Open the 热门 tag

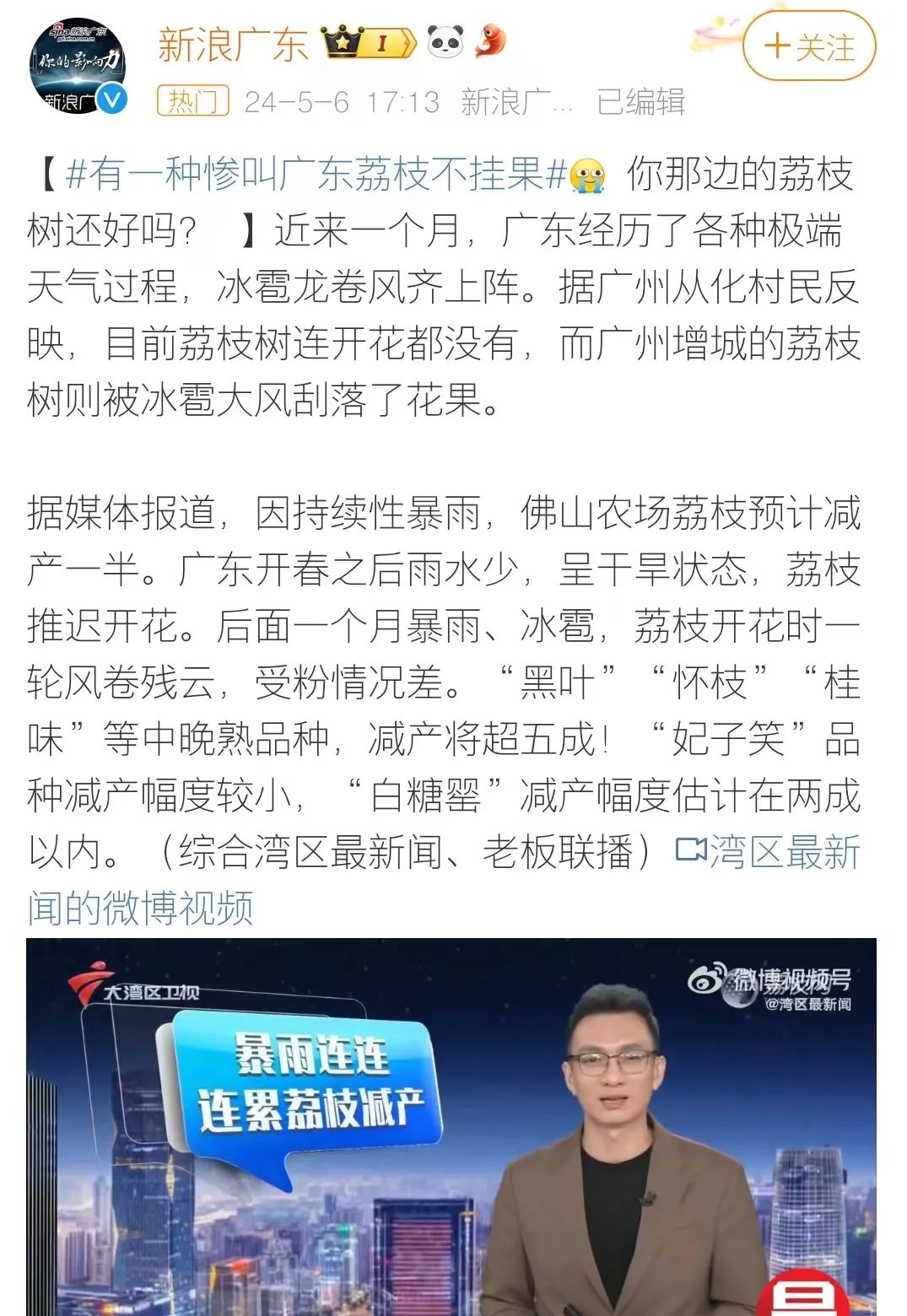(193, 102)
